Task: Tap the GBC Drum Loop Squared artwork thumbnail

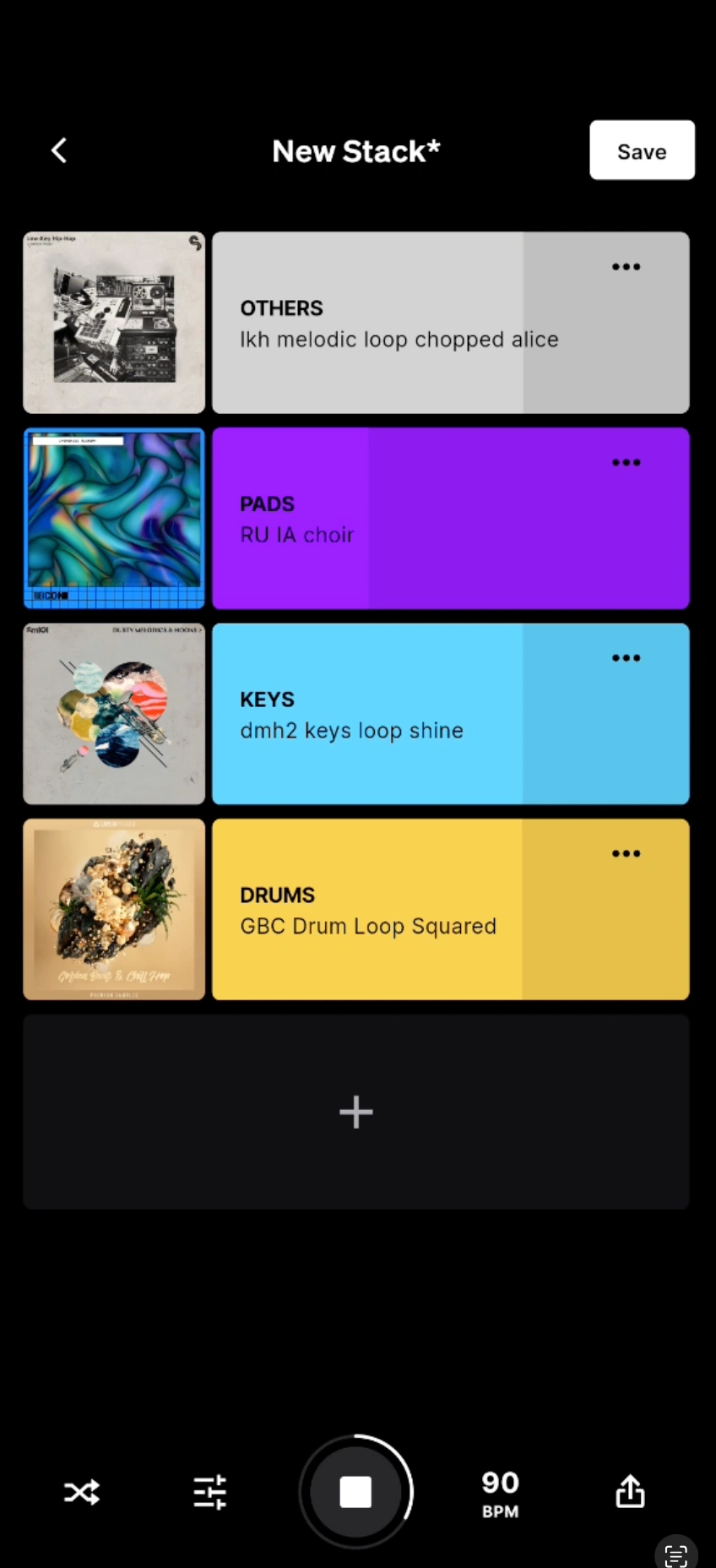Action: [113, 909]
